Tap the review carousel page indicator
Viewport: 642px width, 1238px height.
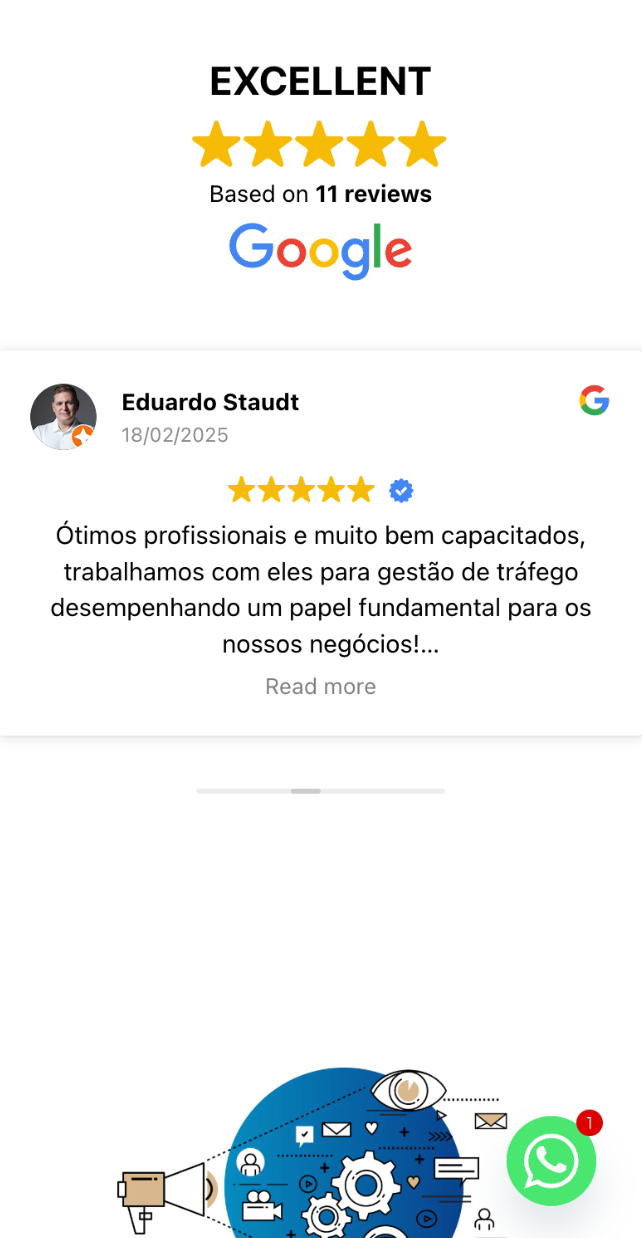pos(306,791)
